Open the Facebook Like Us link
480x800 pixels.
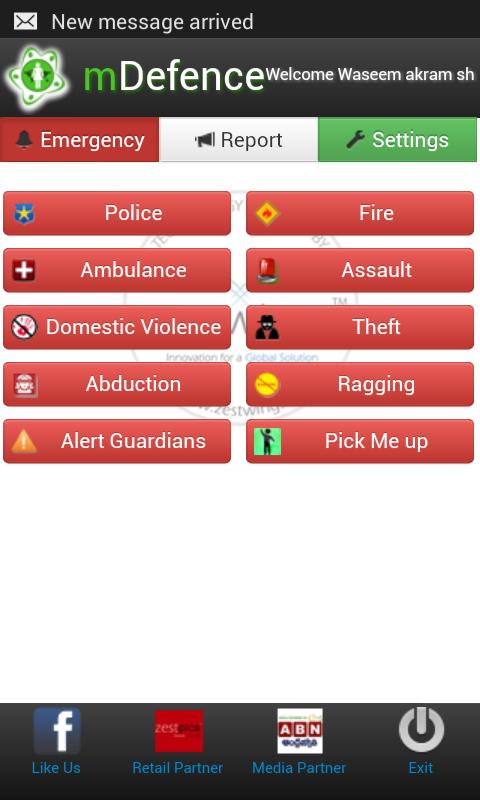tap(57, 741)
